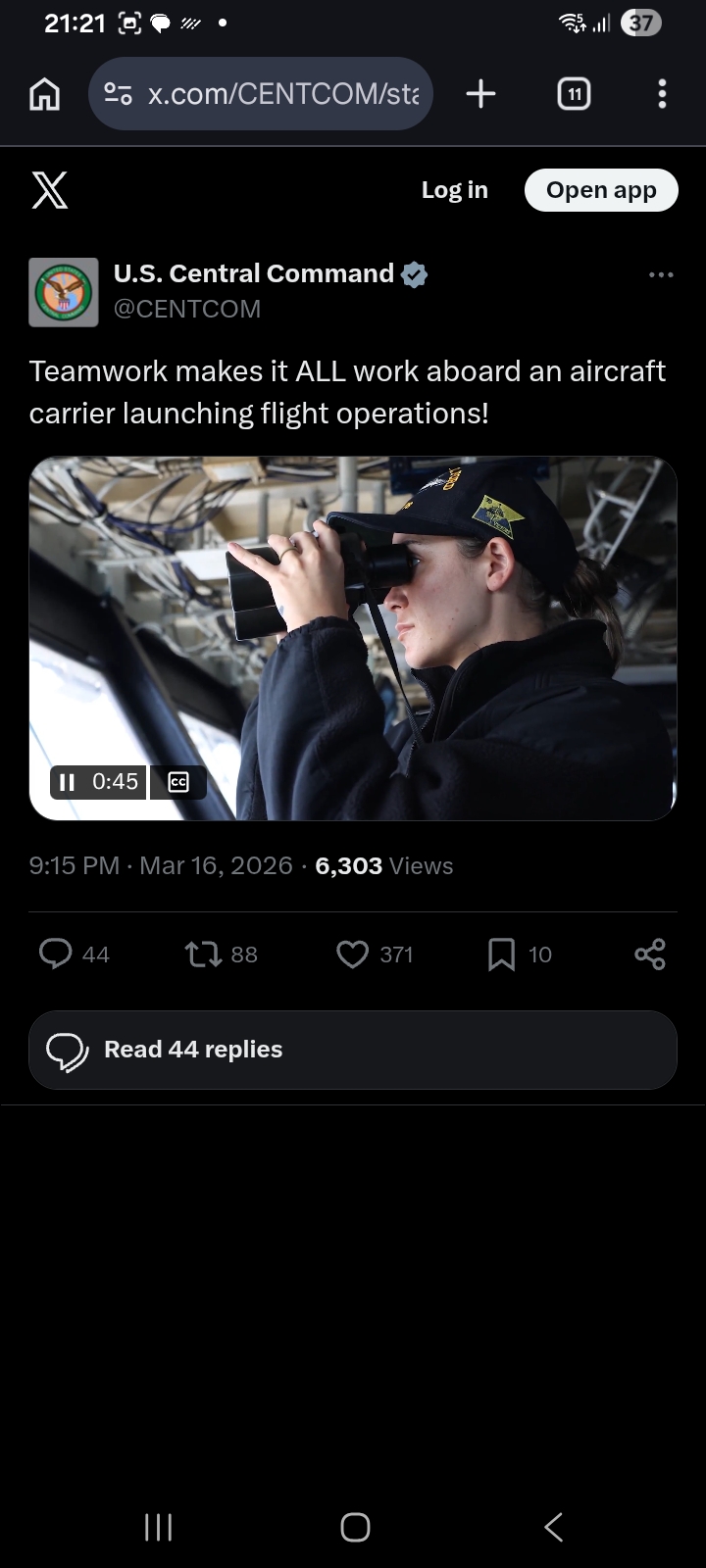Pause the video at 0:45
The image size is (706, 1568).
pyautogui.click(x=68, y=782)
